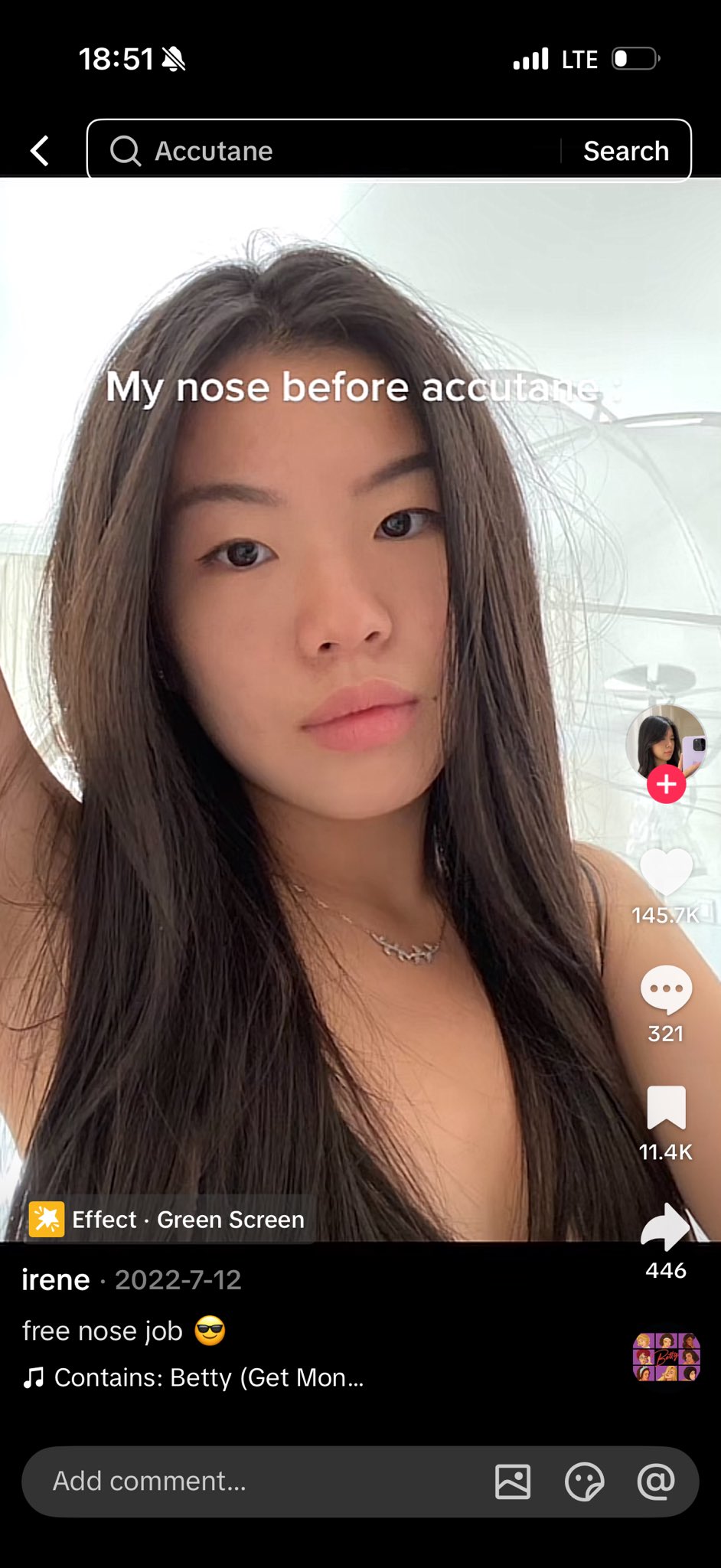The image size is (721, 1568).
Task: Open irene's profile picture
Action: [x=666, y=743]
